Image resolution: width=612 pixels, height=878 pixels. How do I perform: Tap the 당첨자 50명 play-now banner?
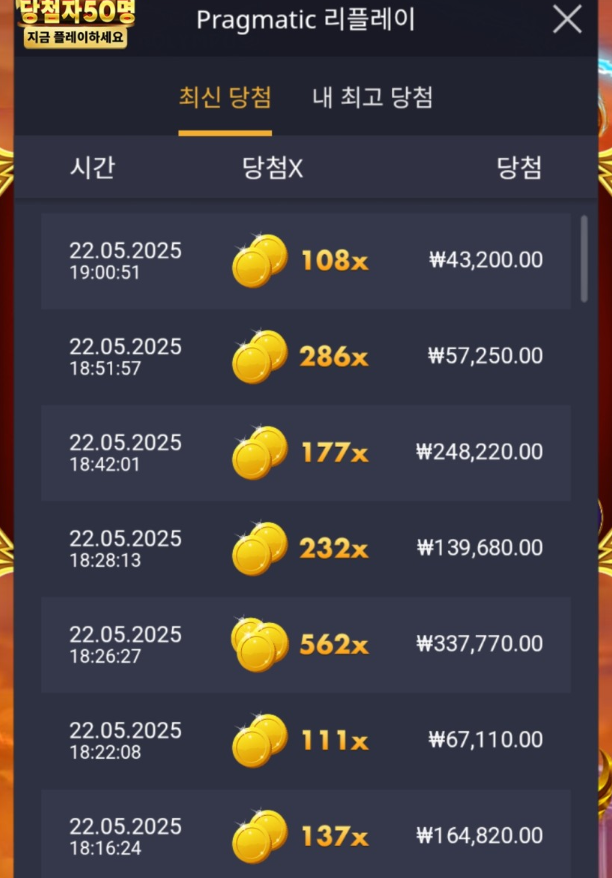(x=76, y=26)
